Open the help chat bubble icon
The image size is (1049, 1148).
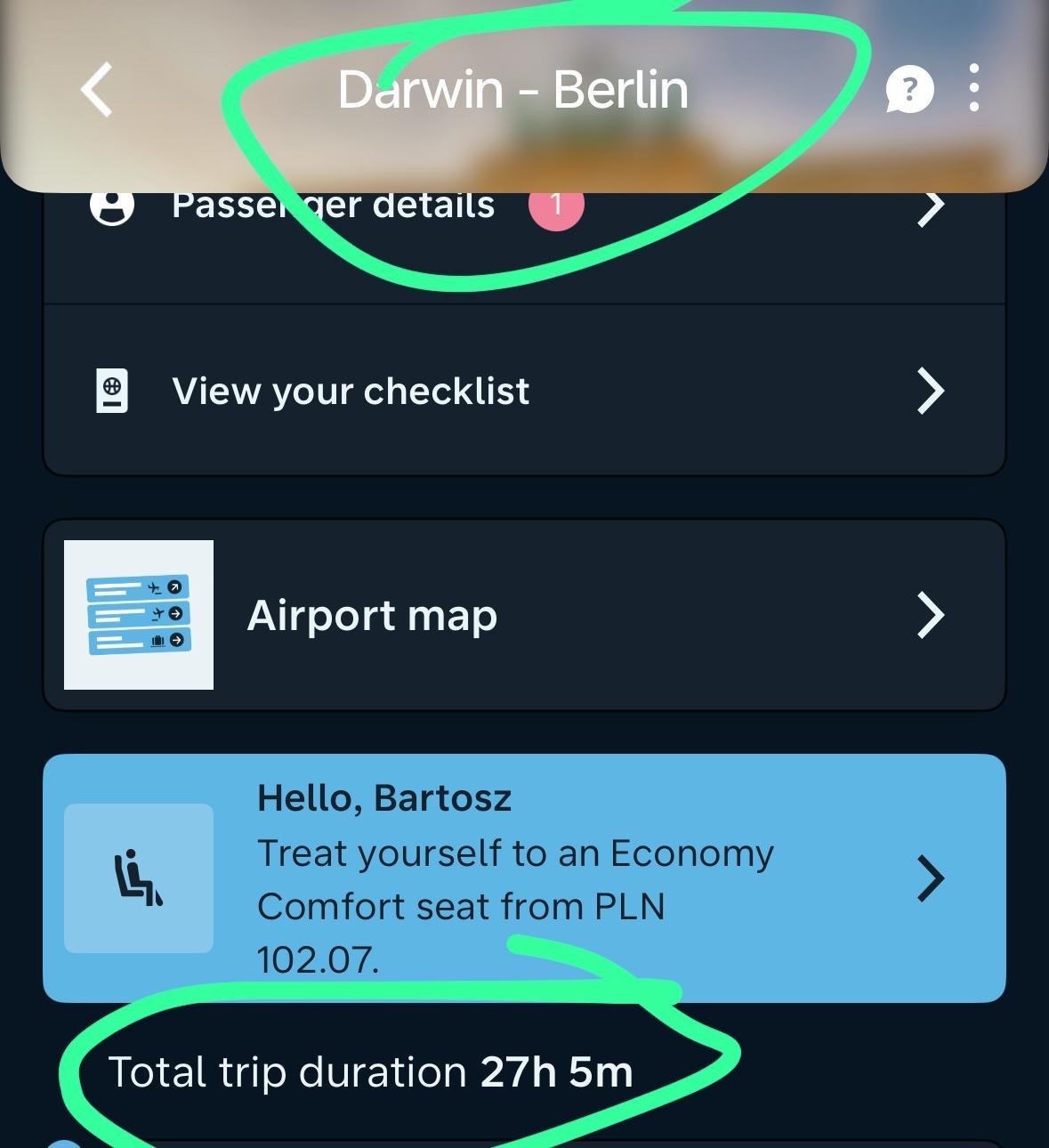click(908, 90)
